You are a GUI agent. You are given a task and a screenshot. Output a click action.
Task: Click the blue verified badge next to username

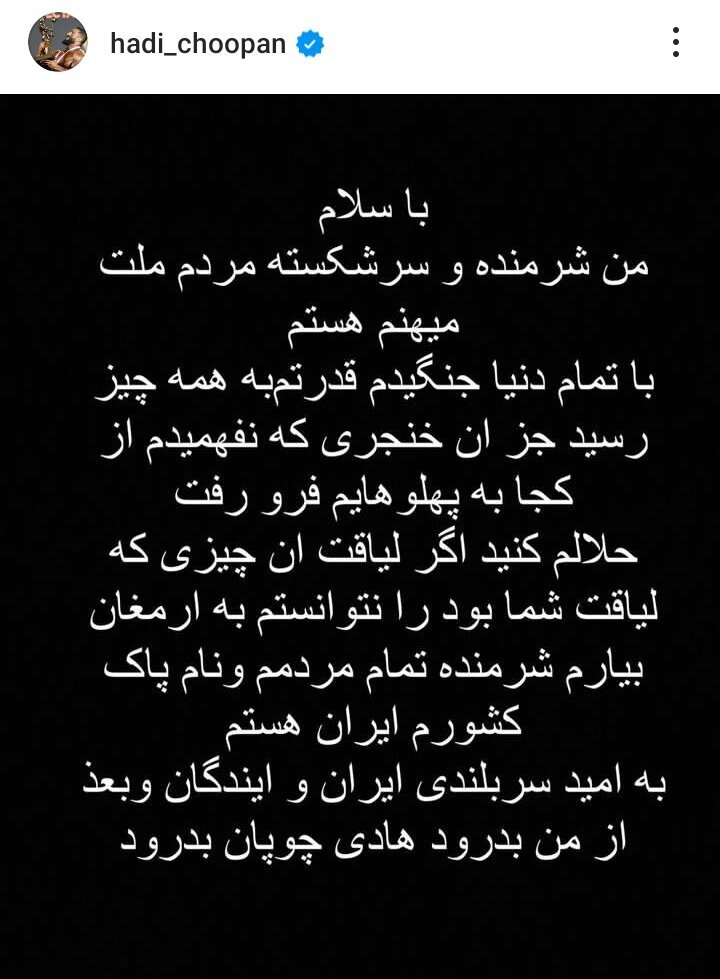point(310,41)
